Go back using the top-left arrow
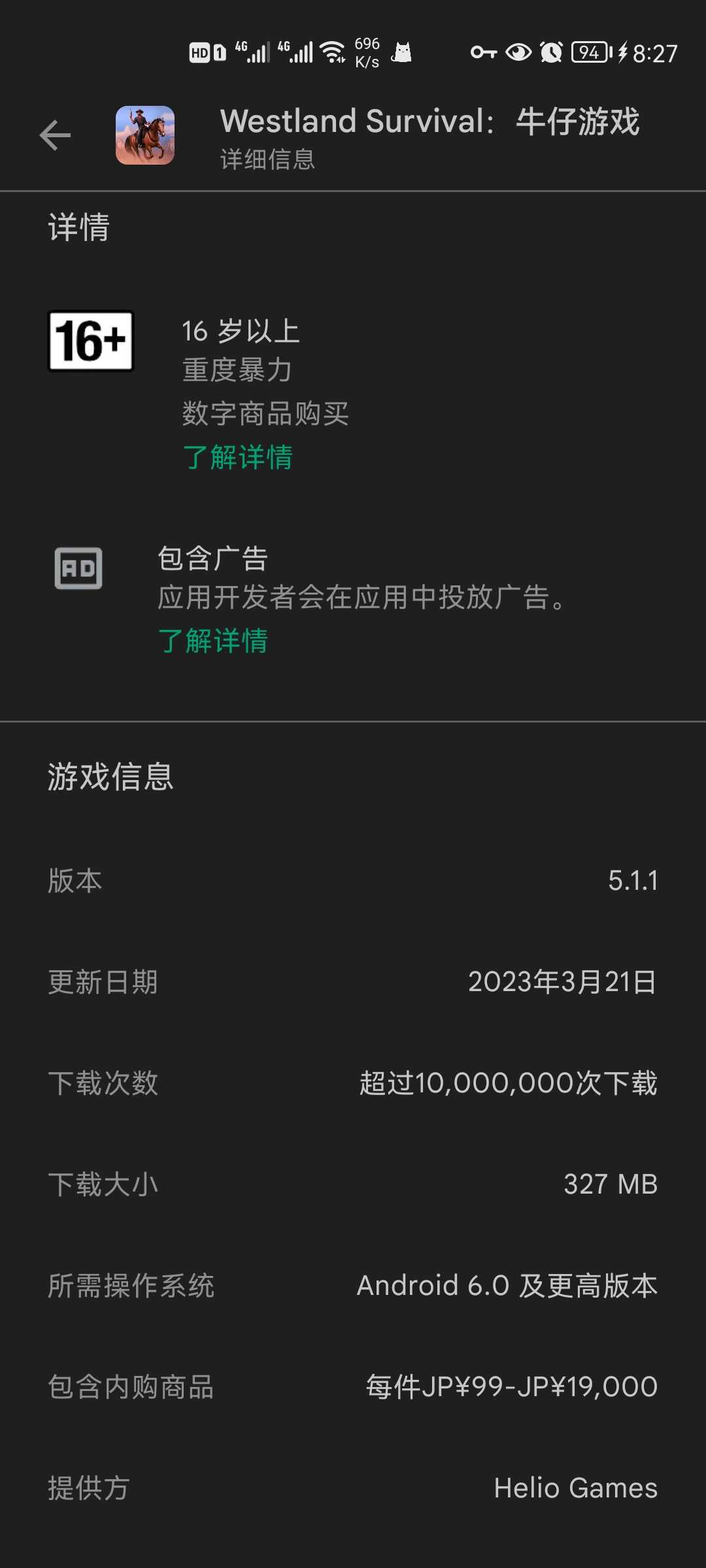 55,135
